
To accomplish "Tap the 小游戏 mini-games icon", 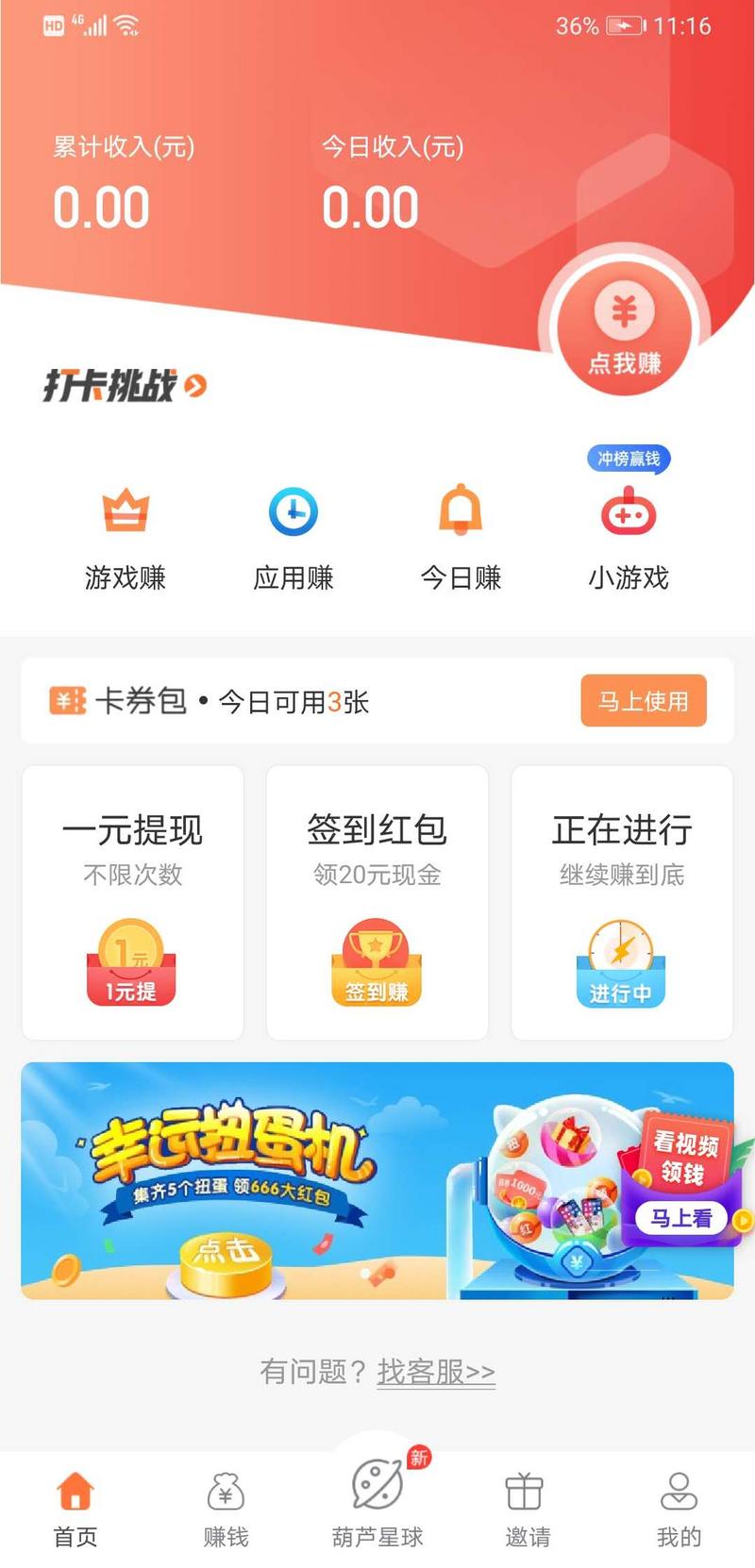I will [x=629, y=533].
